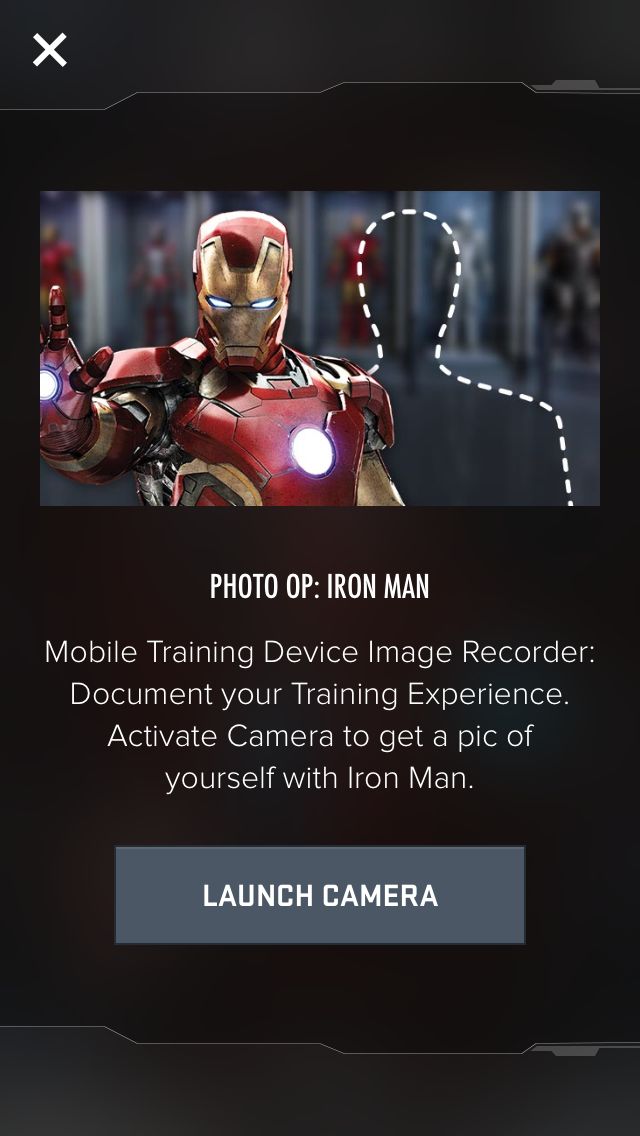
Task: Launch the camera for Iron Man photo
Action: coord(320,895)
